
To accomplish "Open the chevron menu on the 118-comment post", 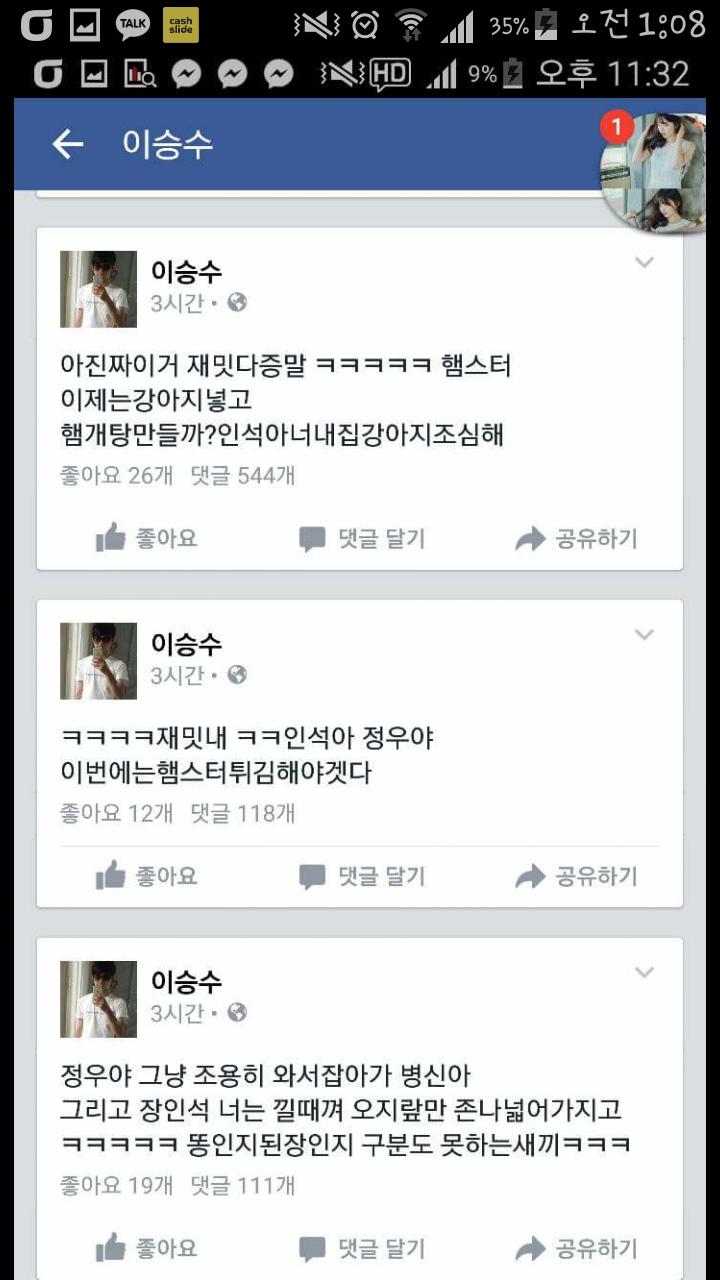I will [645, 635].
